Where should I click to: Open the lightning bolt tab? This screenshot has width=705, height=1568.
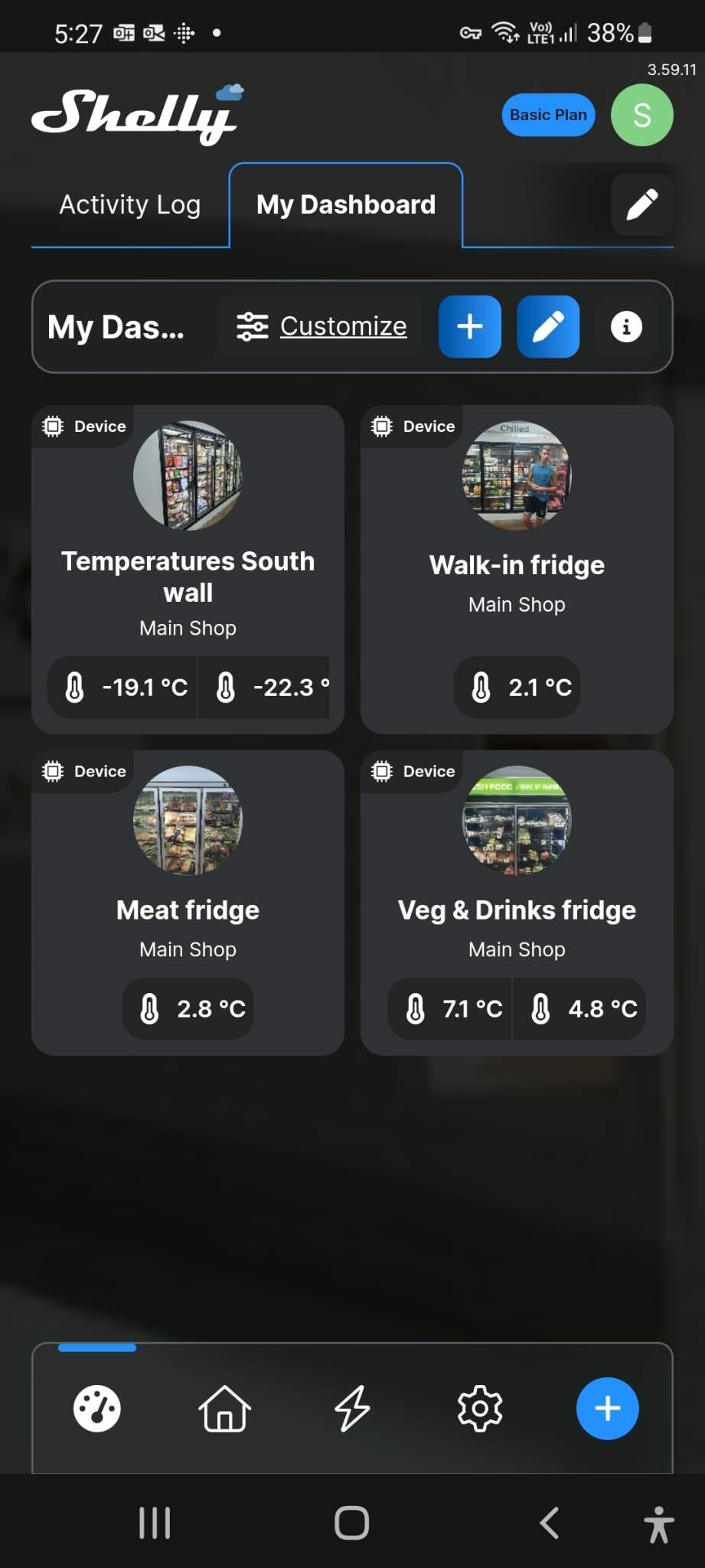point(352,1408)
